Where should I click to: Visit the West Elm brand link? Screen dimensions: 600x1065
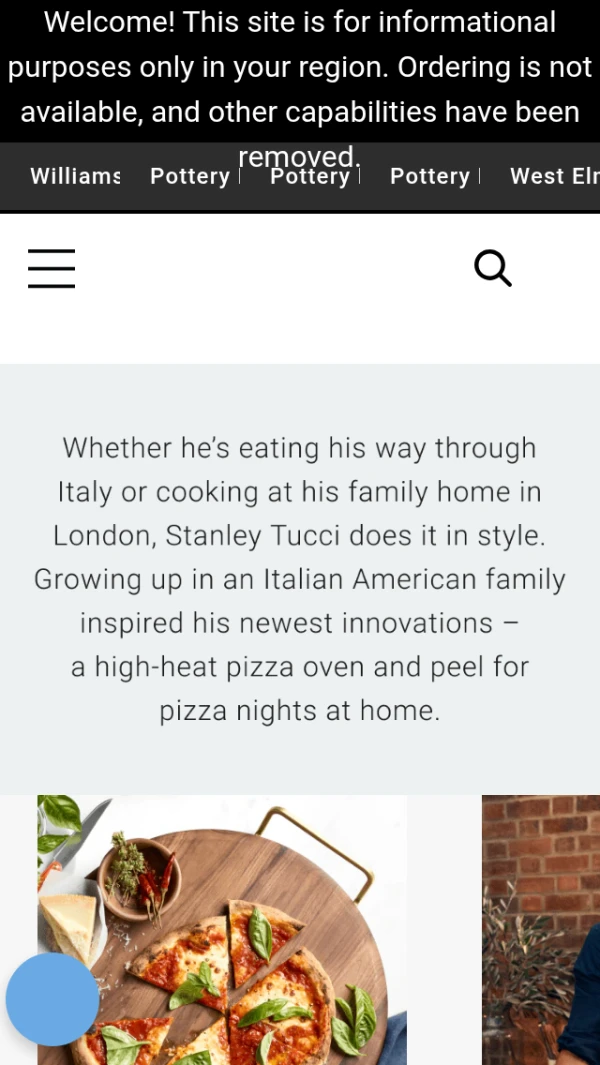pyautogui.click(x=553, y=177)
